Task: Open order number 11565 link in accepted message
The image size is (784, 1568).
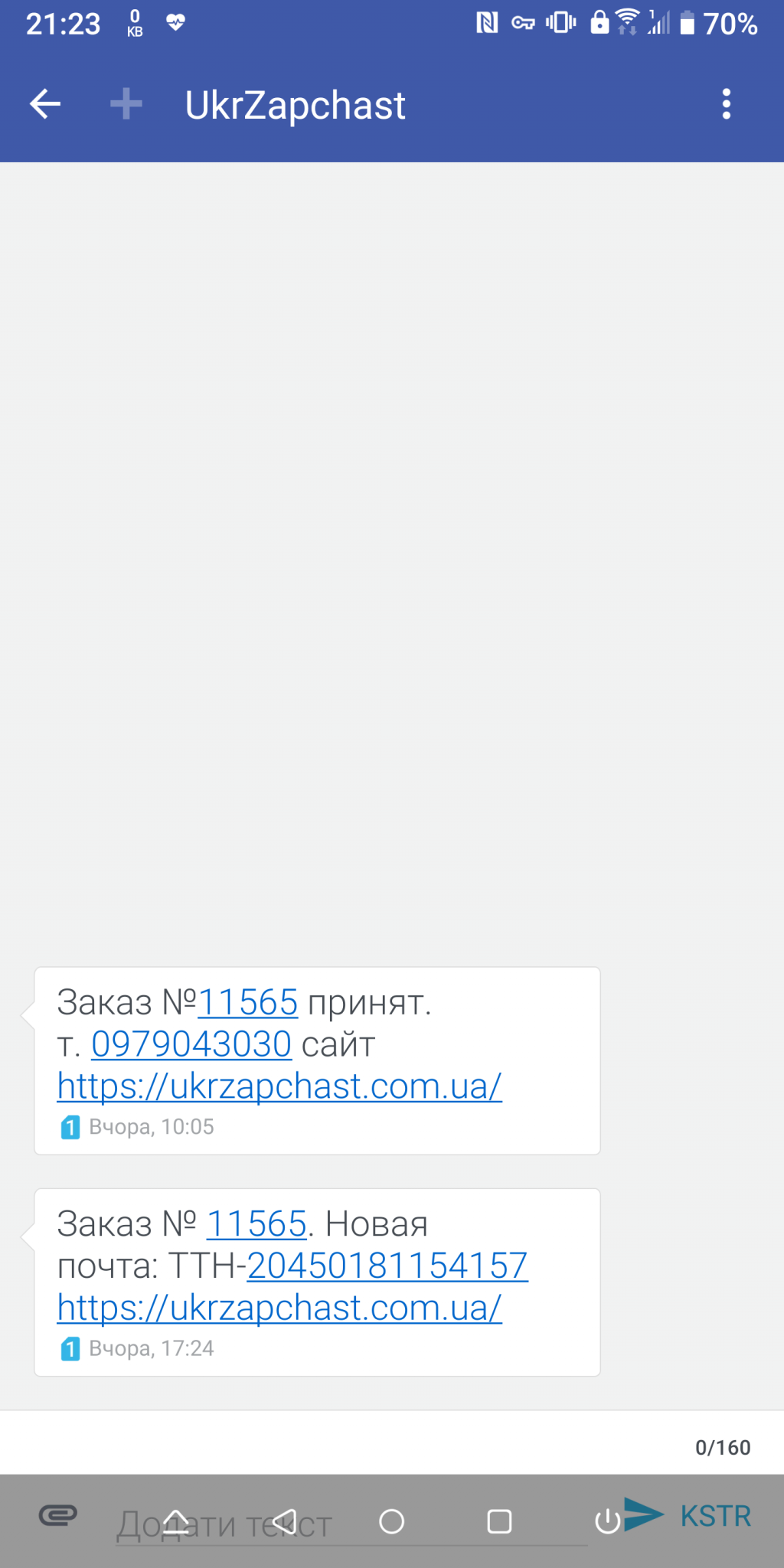Action: pyautogui.click(x=248, y=1002)
